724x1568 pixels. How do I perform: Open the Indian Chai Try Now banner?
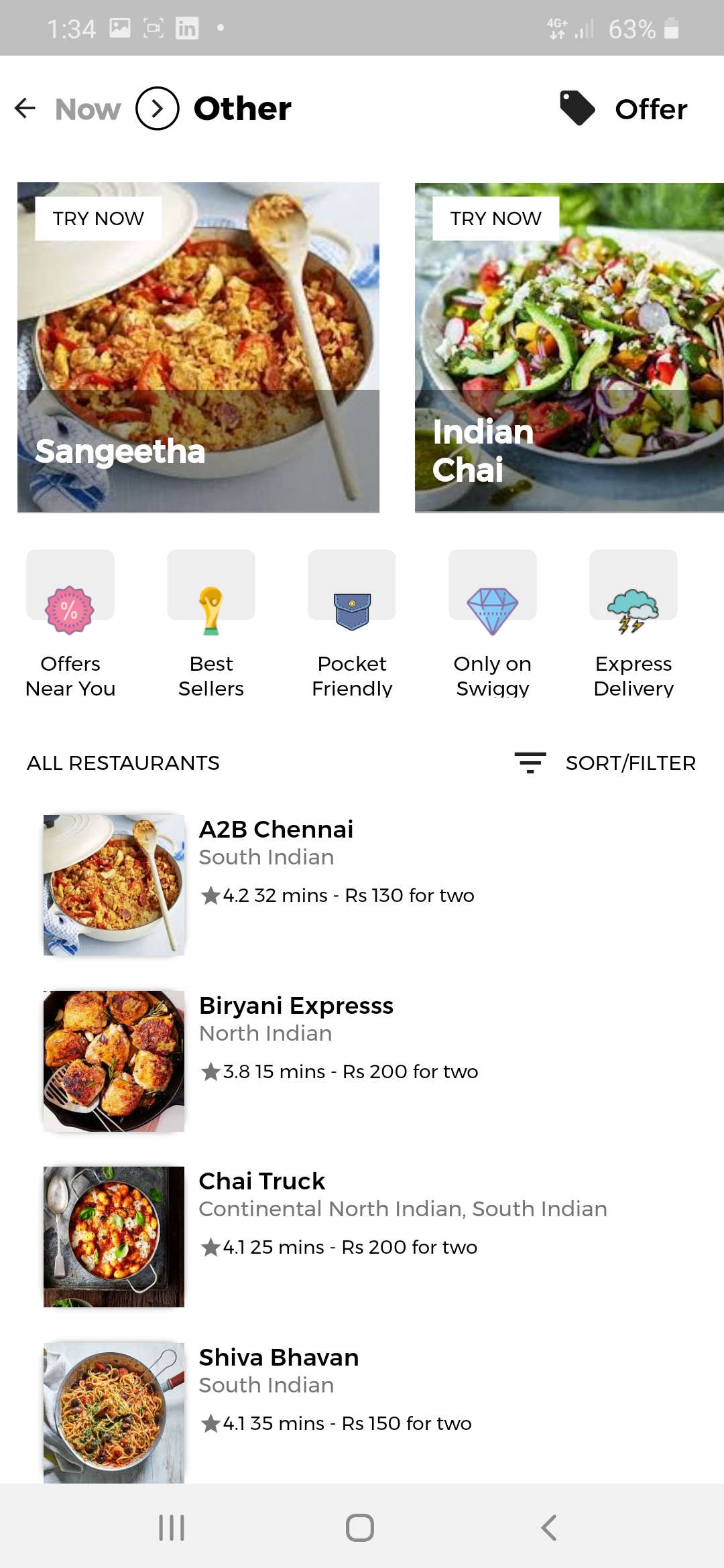point(568,347)
